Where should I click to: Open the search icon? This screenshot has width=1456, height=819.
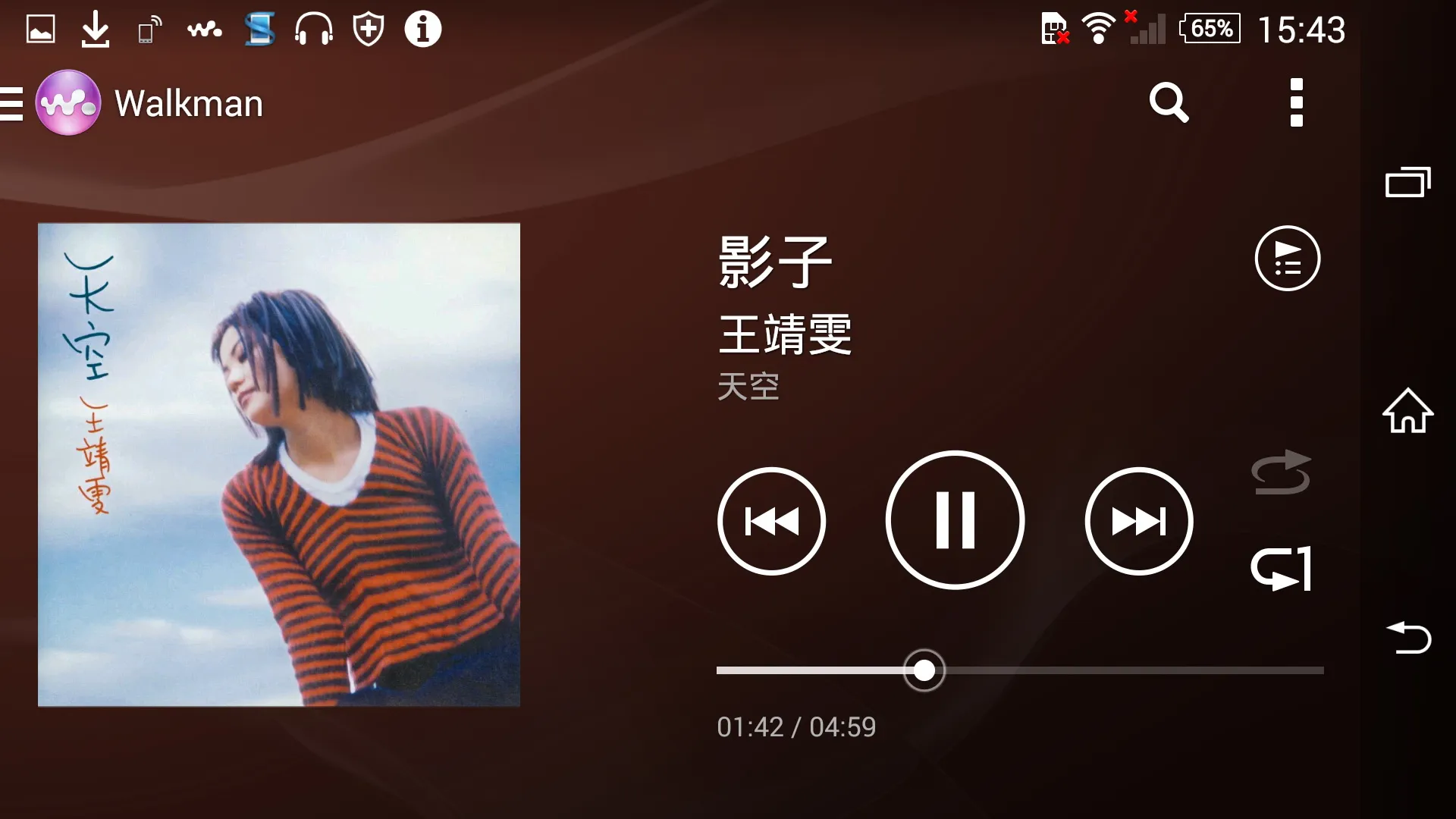[x=1169, y=102]
